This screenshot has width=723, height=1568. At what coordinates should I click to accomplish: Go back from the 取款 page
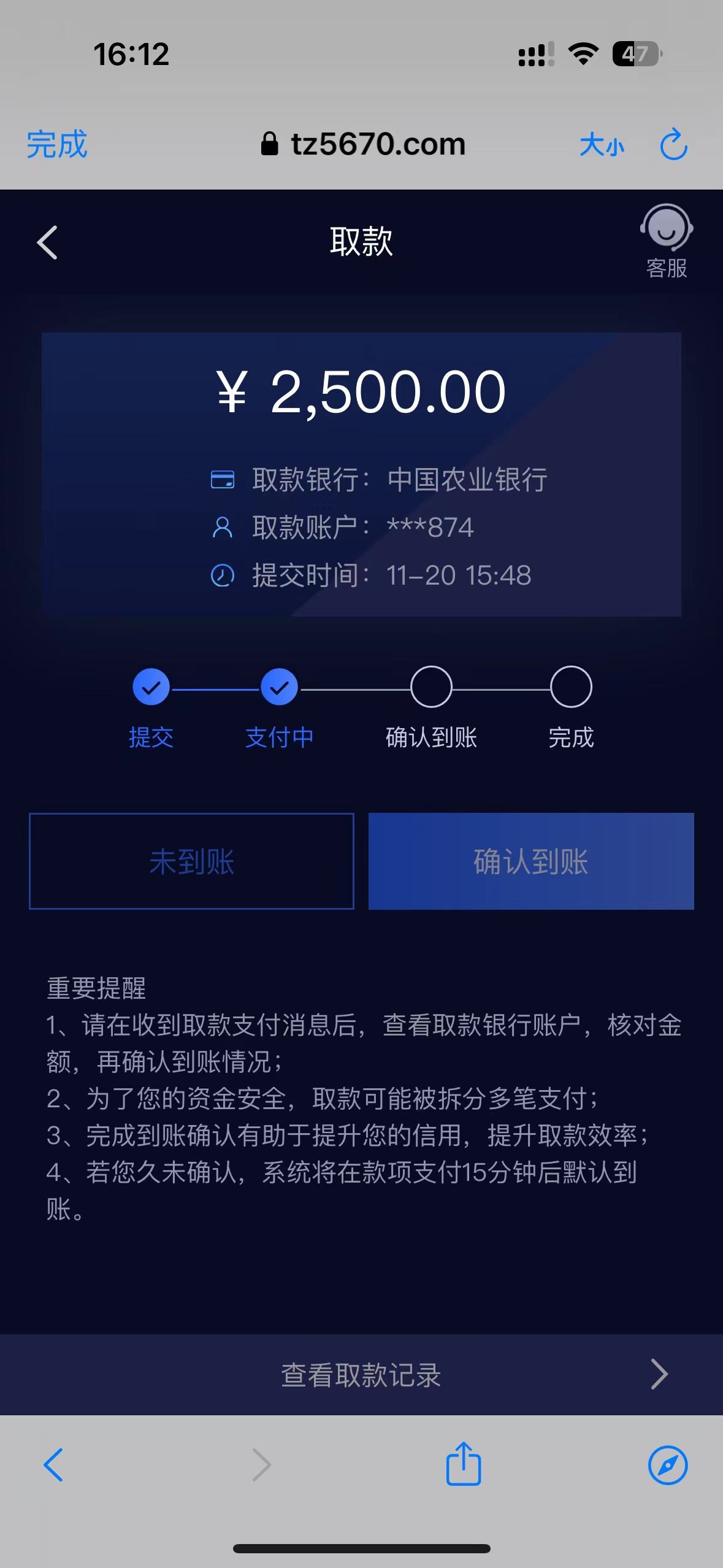[47, 243]
